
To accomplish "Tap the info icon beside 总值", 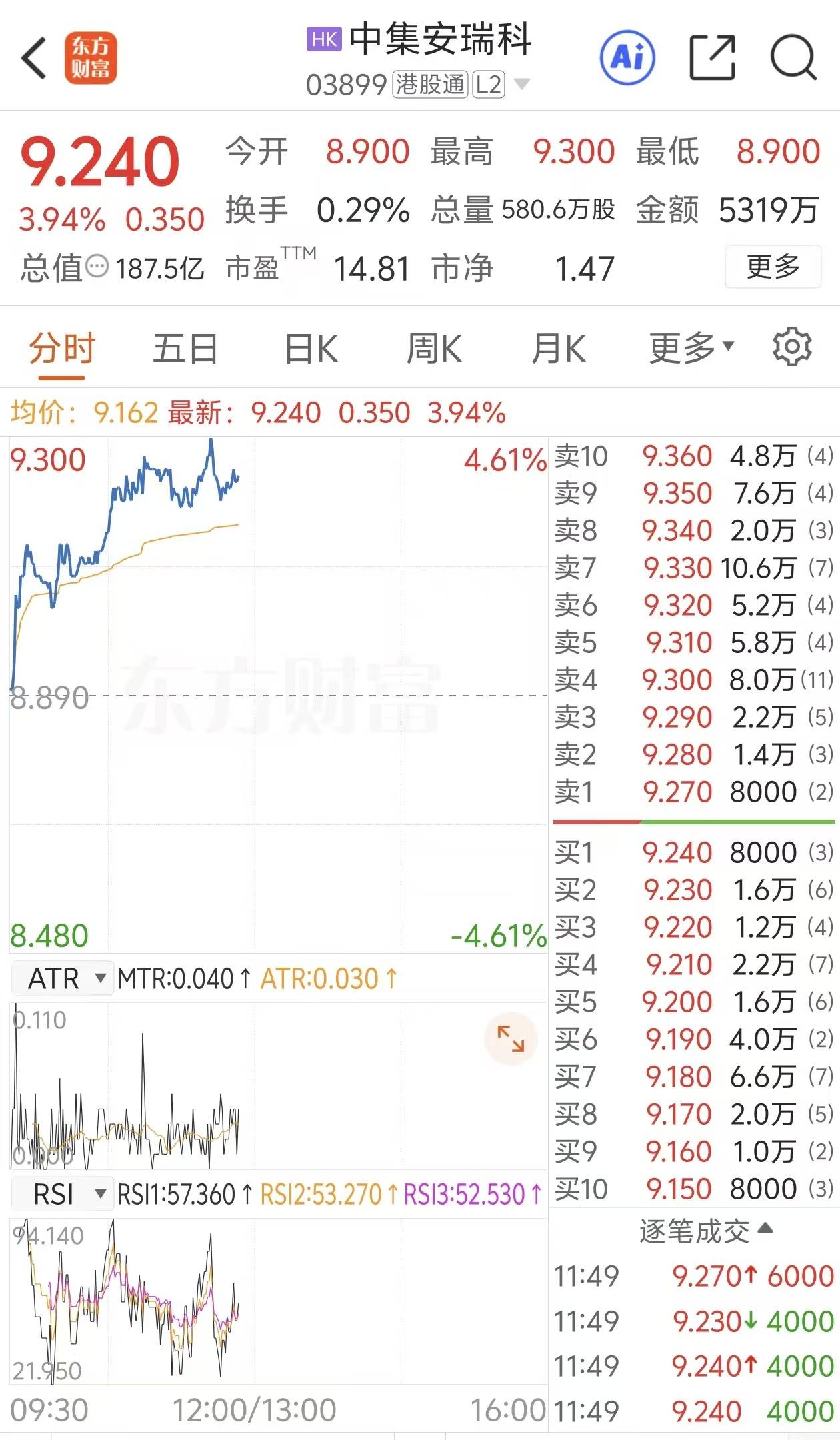I will tap(97, 267).
